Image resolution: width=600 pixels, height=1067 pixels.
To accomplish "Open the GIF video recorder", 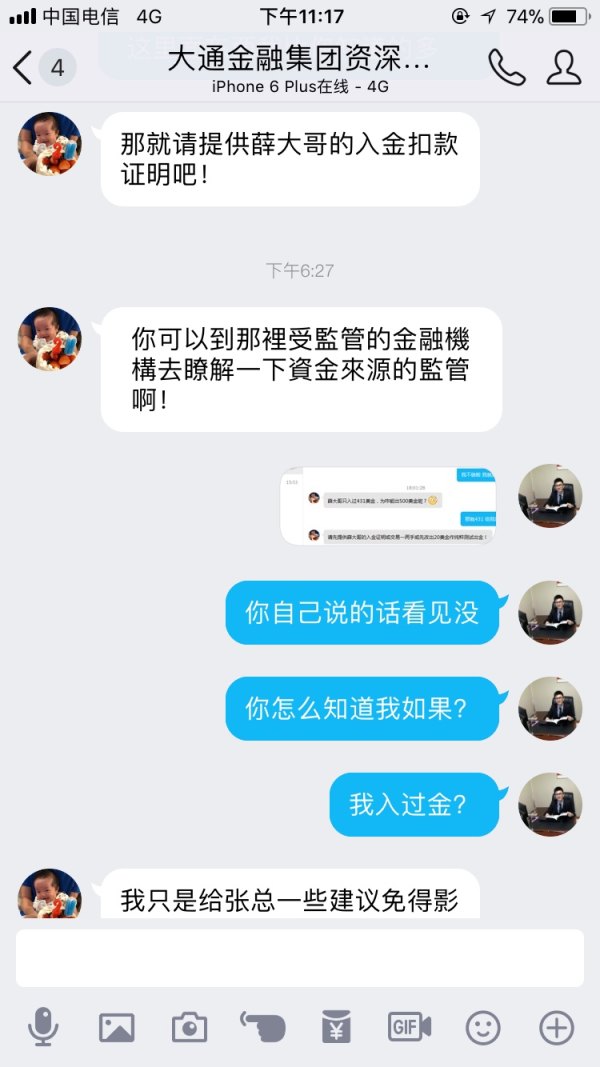I will tap(409, 1027).
